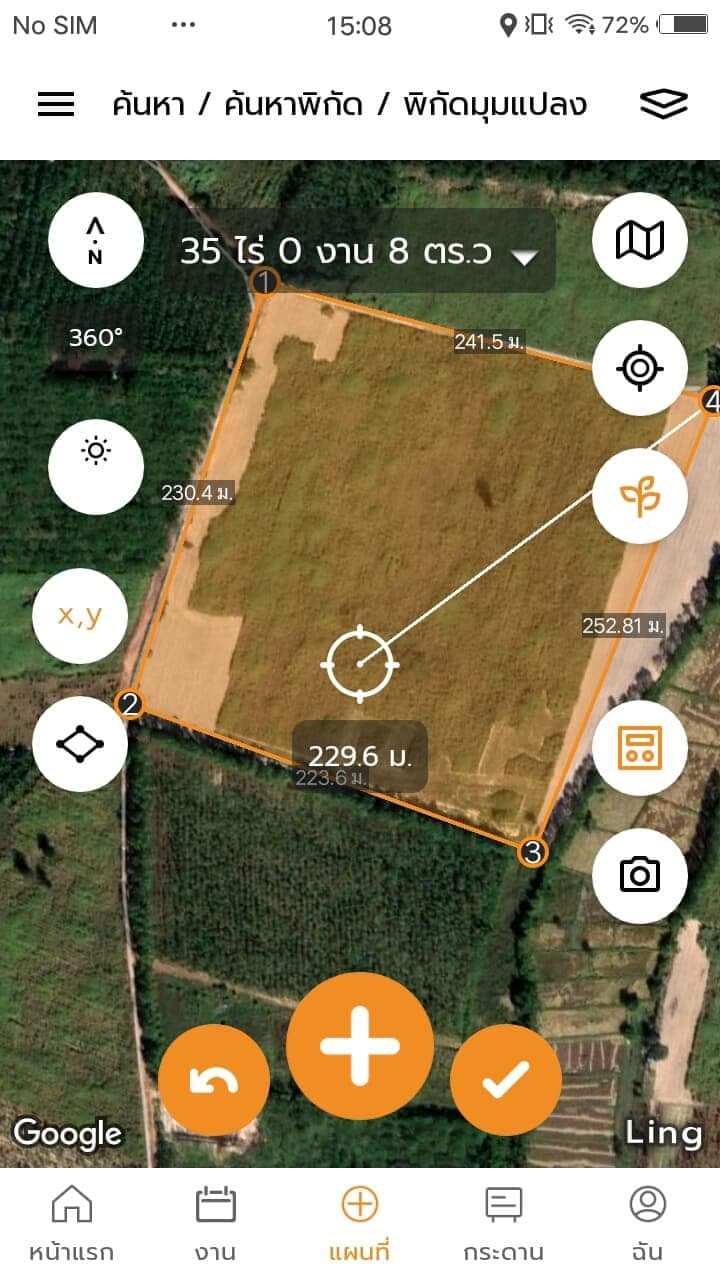Add a new point with plus button
Viewport: 720px width, 1280px height.
pos(360,1046)
